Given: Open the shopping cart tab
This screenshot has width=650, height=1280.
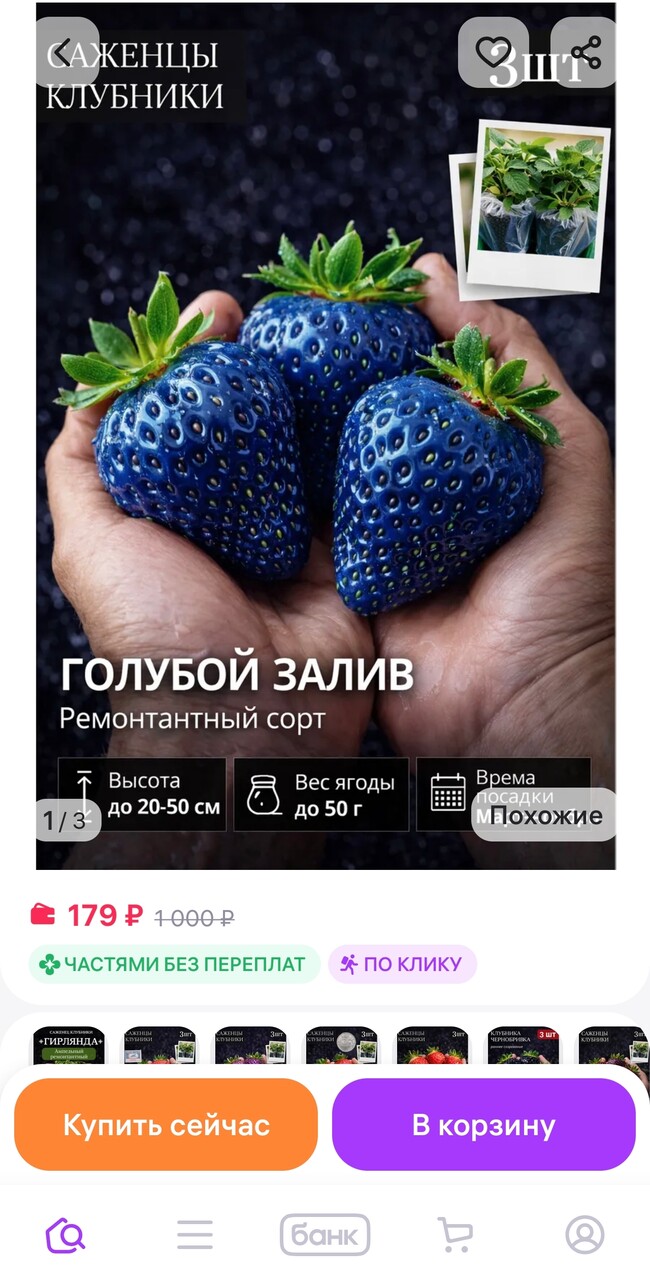Looking at the screenshot, I should (455, 1235).
